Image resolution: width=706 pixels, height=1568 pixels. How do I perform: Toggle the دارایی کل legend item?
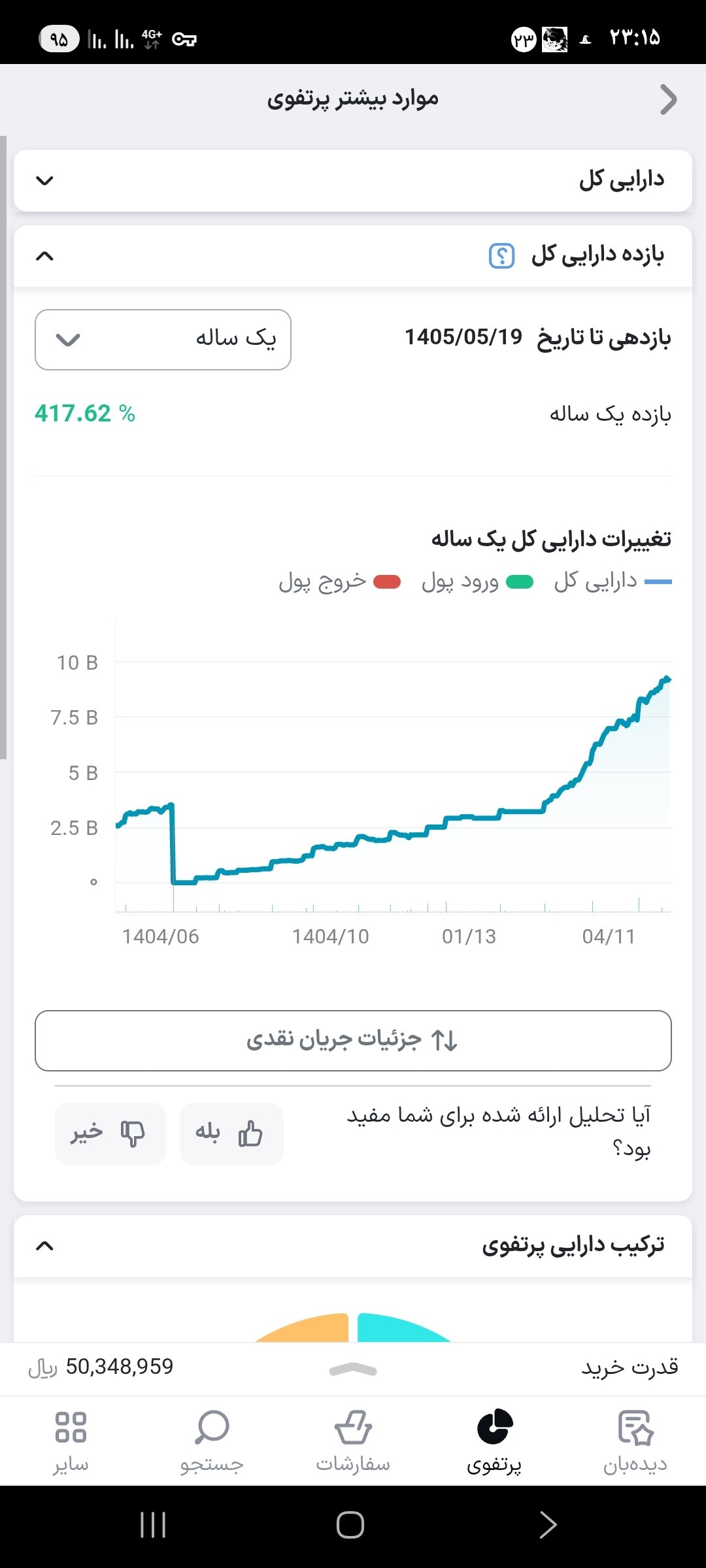[x=613, y=581]
